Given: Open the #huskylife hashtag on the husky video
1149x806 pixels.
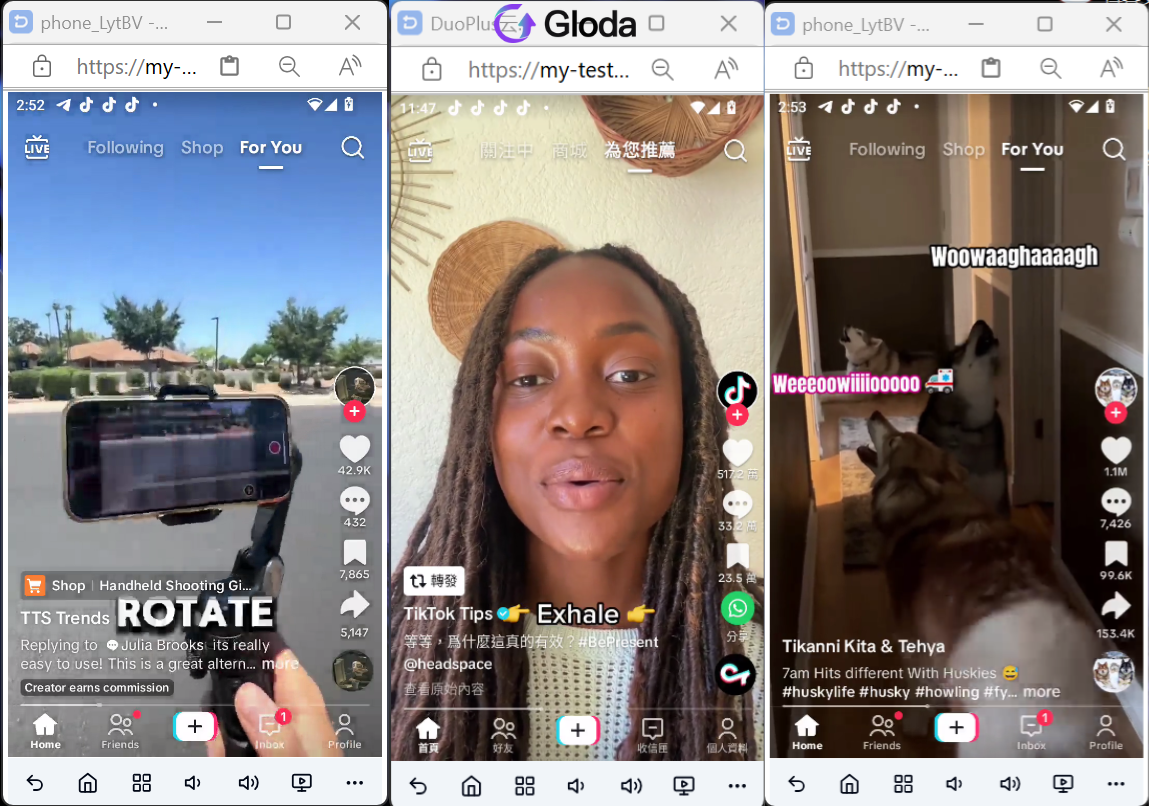Looking at the screenshot, I should coord(816,692).
